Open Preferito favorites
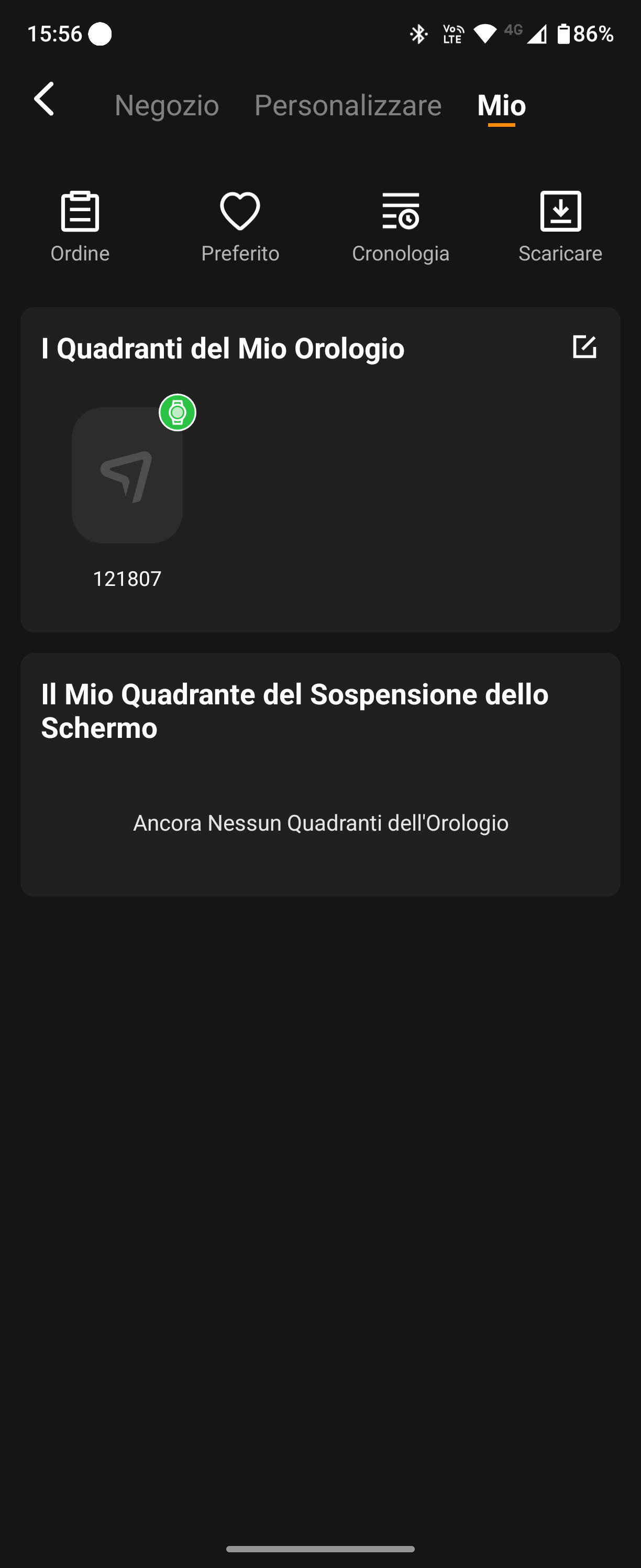Screen dimensions: 641x1568 point(240,226)
